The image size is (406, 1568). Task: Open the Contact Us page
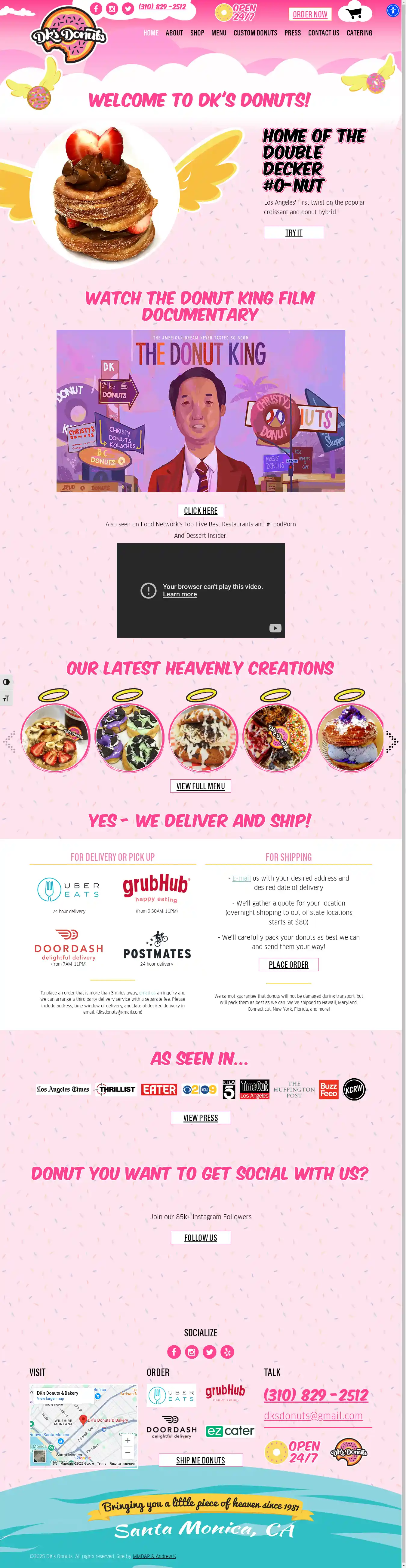[323, 33]
